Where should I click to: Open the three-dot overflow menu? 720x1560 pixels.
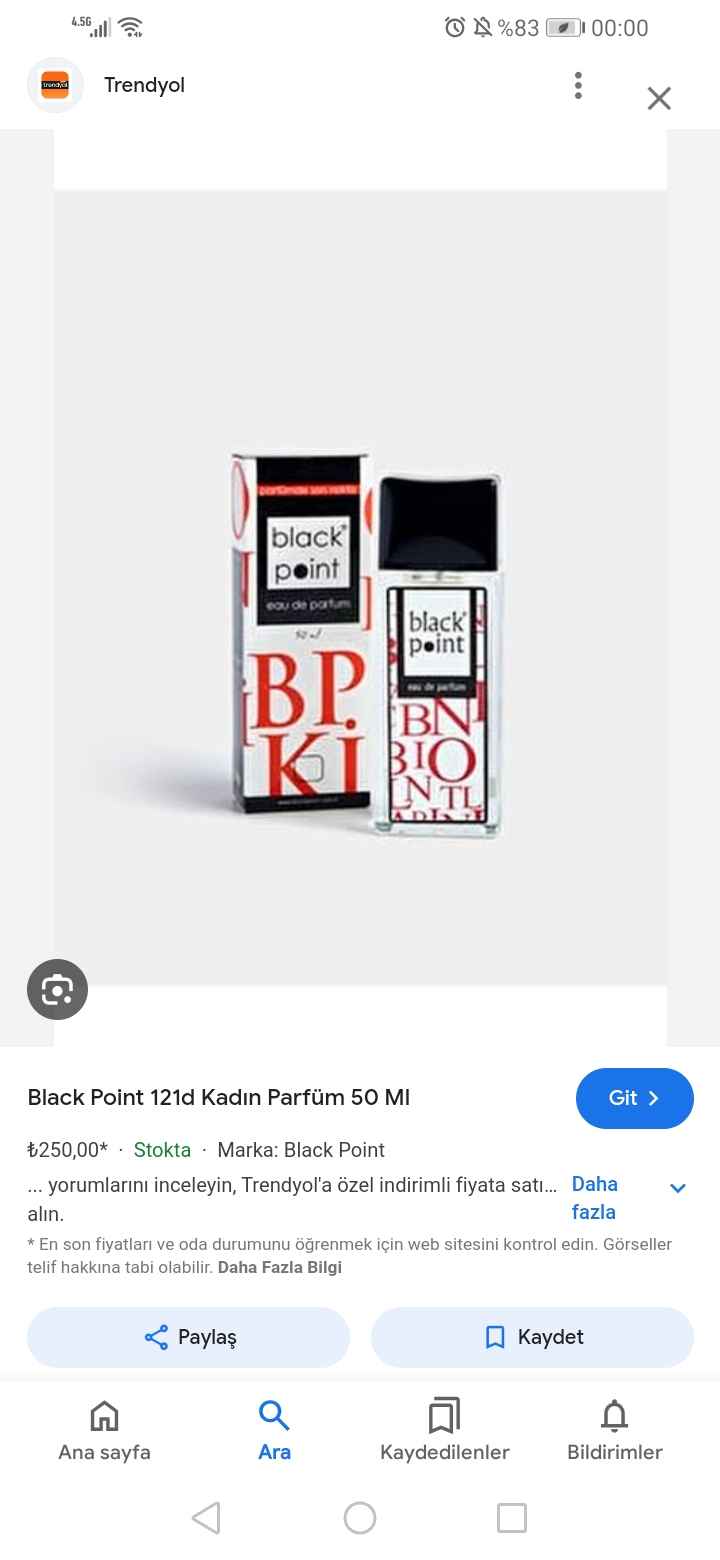click(578, 86)
